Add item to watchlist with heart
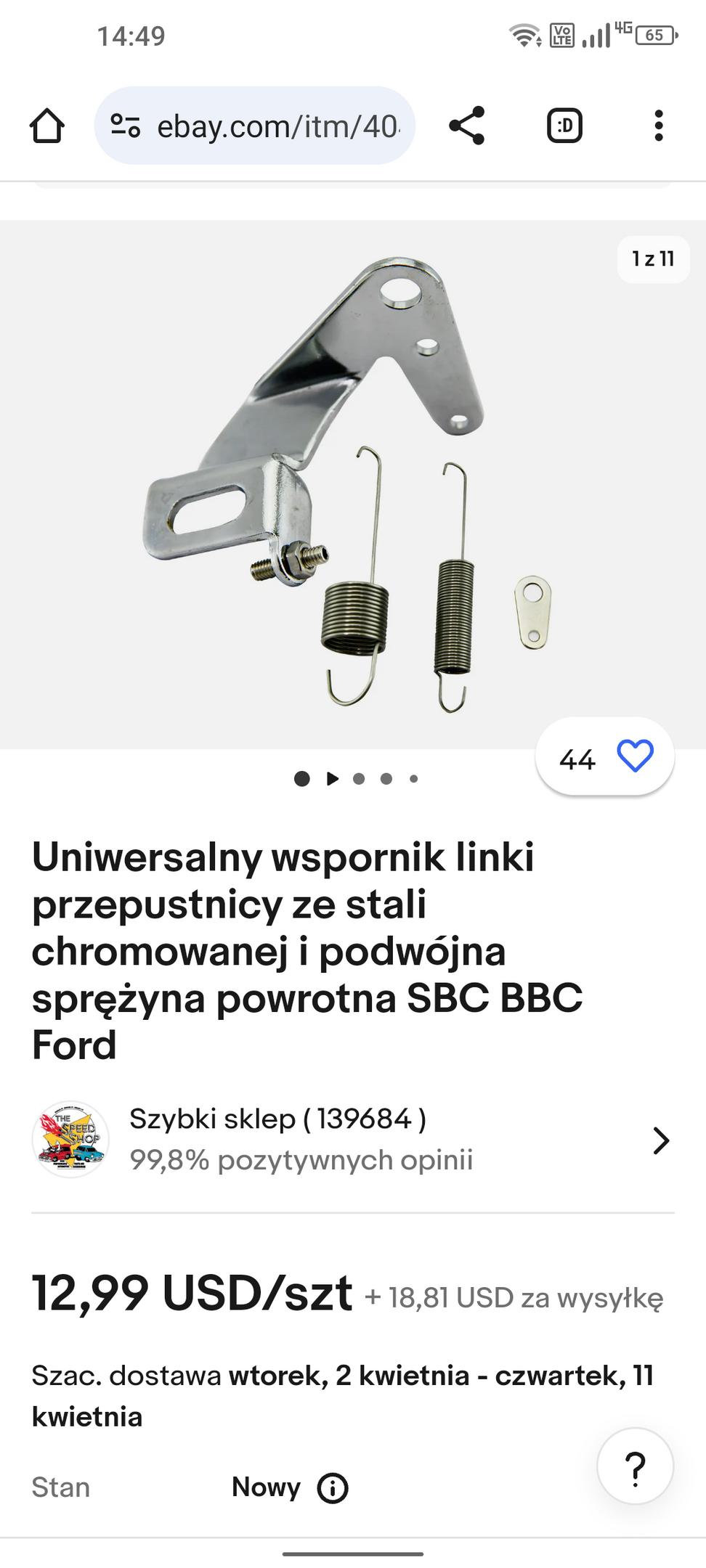Screen dimensions: 706x1568 (x=635, y=756)
